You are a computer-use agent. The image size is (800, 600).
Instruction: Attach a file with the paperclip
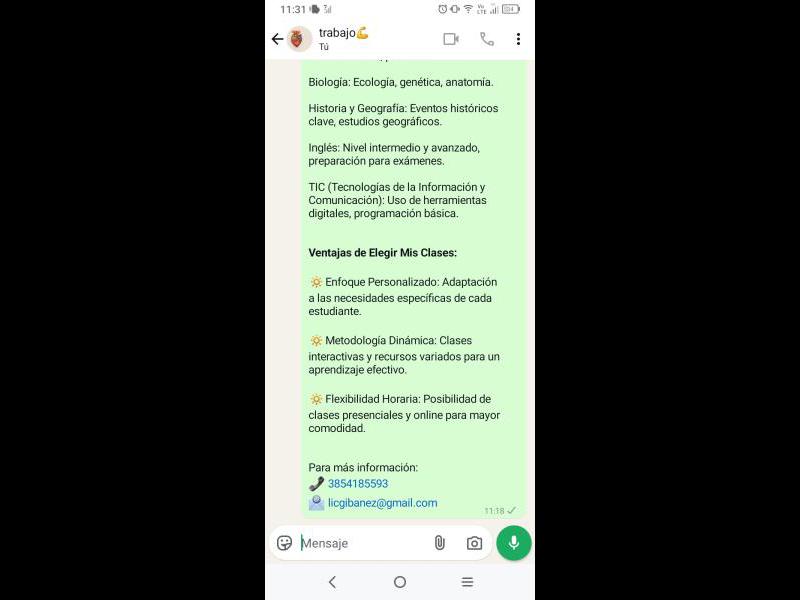click(x=439, y=543)
